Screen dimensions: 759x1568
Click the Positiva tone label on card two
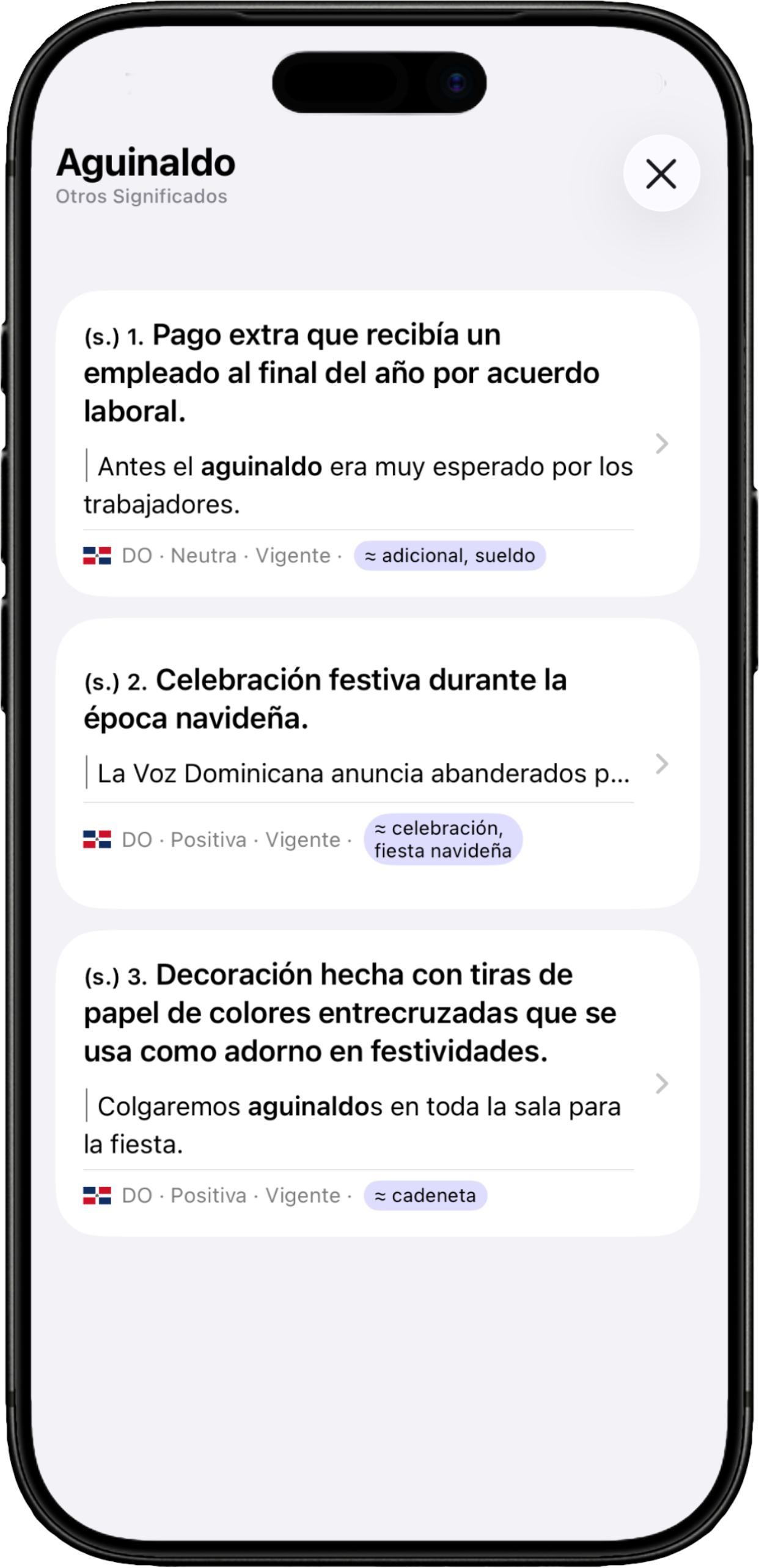207,839
